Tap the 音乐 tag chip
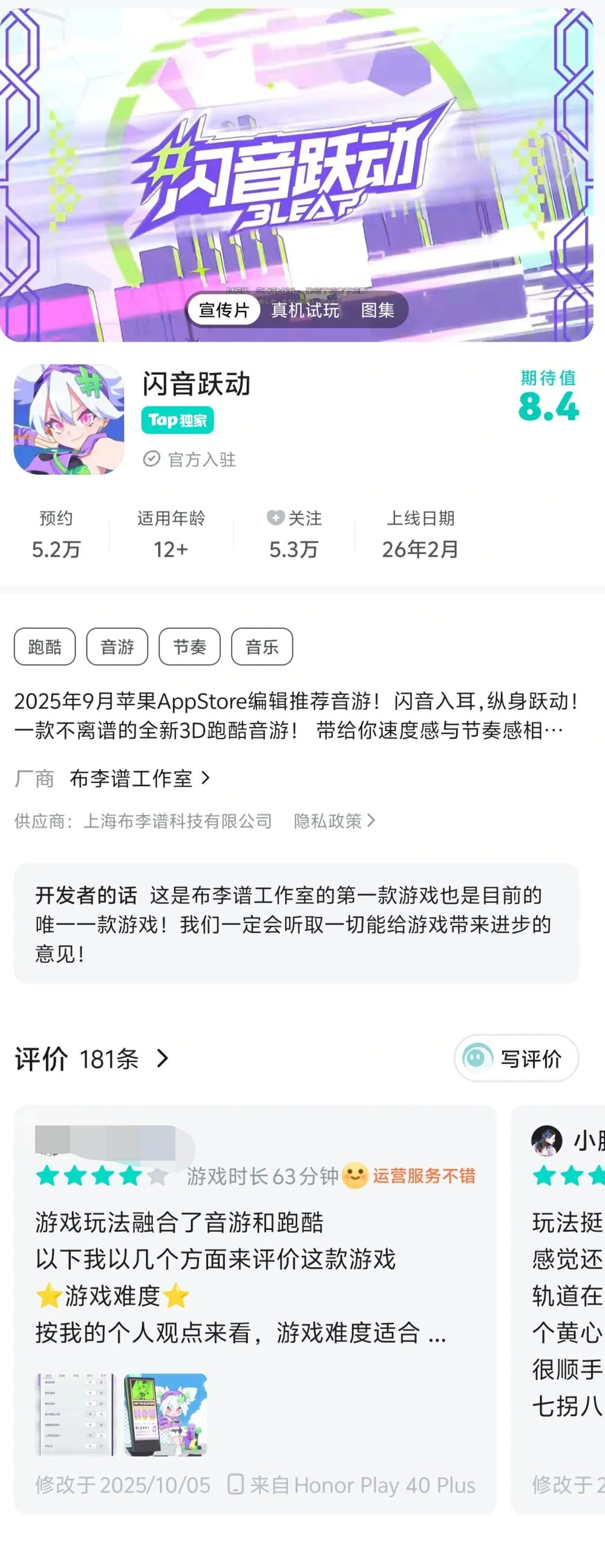This screenshot has height=1568, width=605. pos(262,646)
